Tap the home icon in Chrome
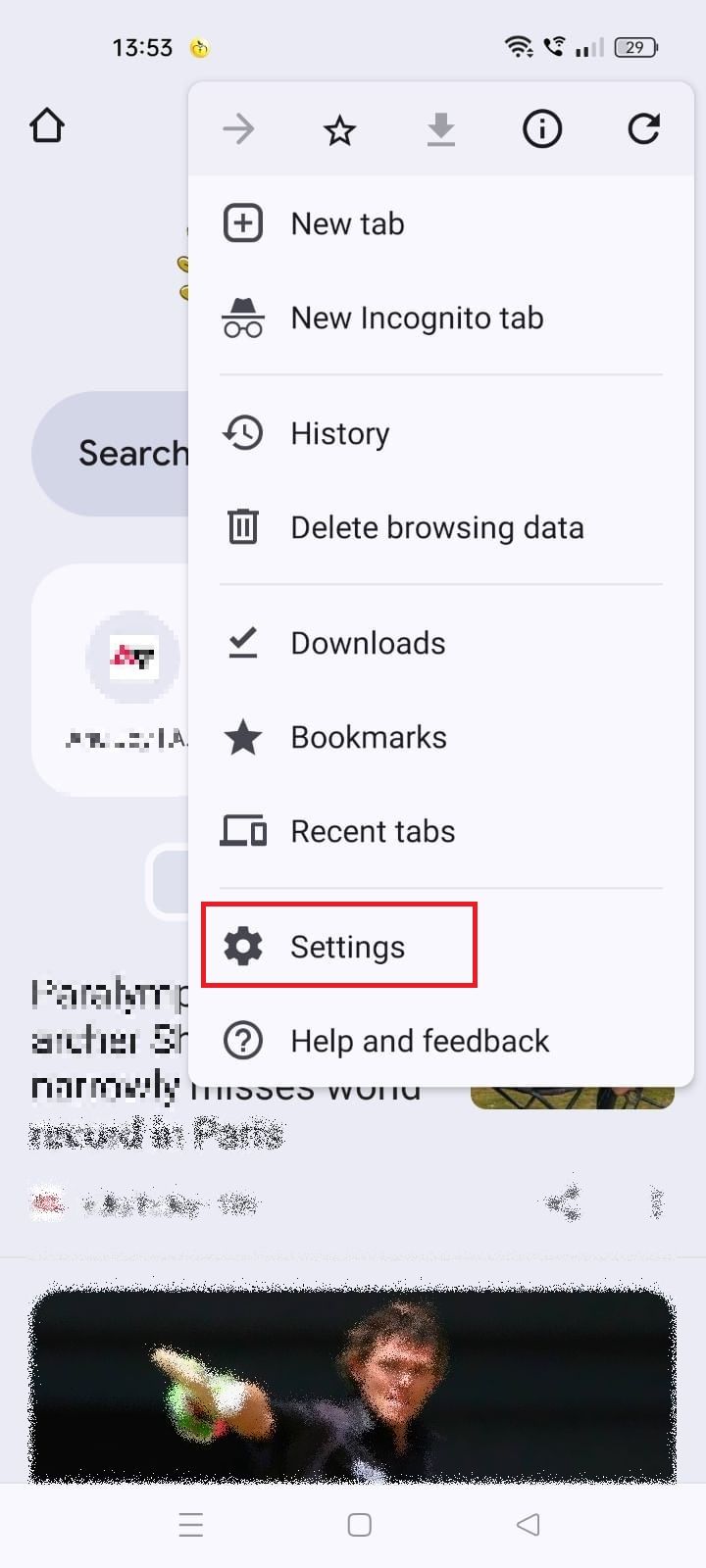This screenshot has width=706, height=1568. [x=47, y=125]
